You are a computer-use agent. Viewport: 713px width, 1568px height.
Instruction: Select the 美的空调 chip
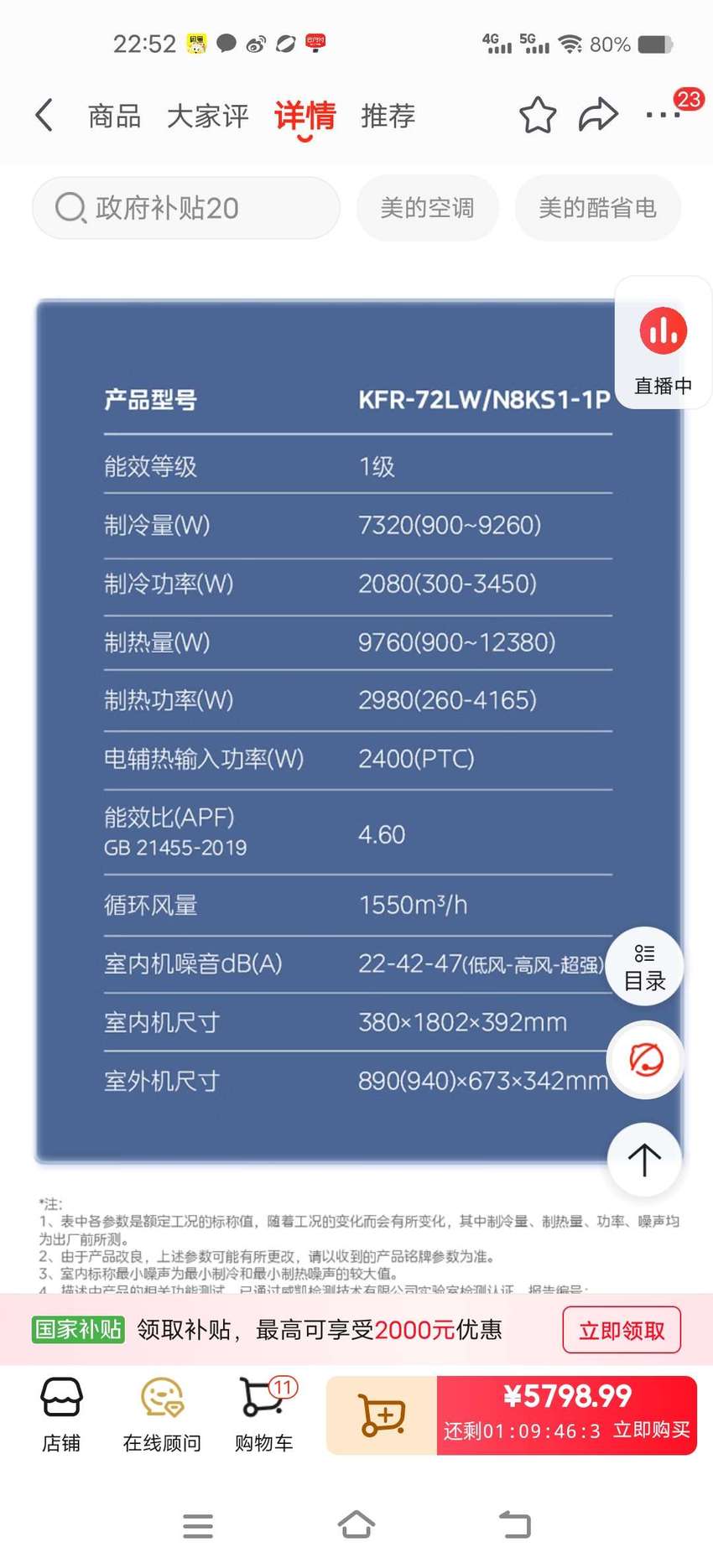click(x=427, y=208)
